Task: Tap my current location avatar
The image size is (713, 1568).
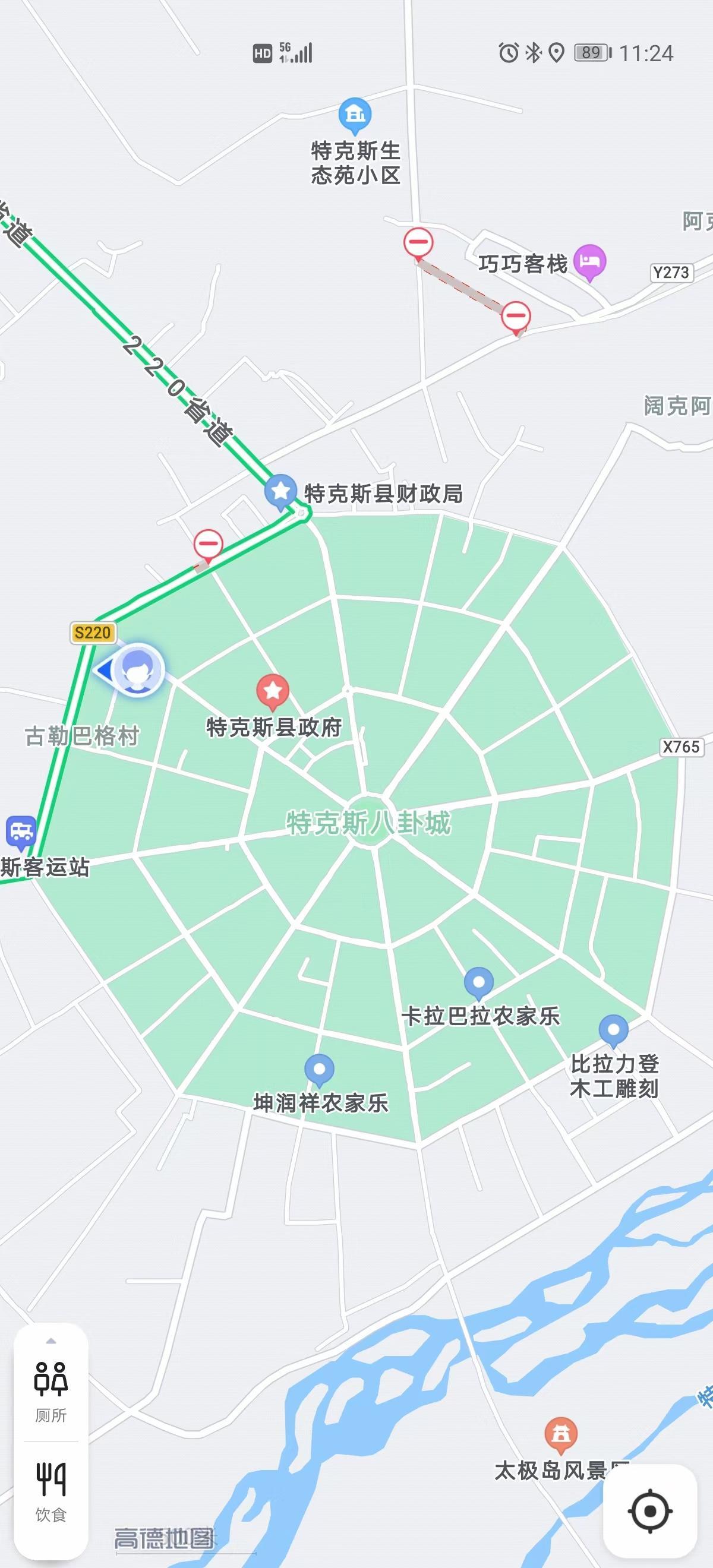Action: [x=139, y=669]
